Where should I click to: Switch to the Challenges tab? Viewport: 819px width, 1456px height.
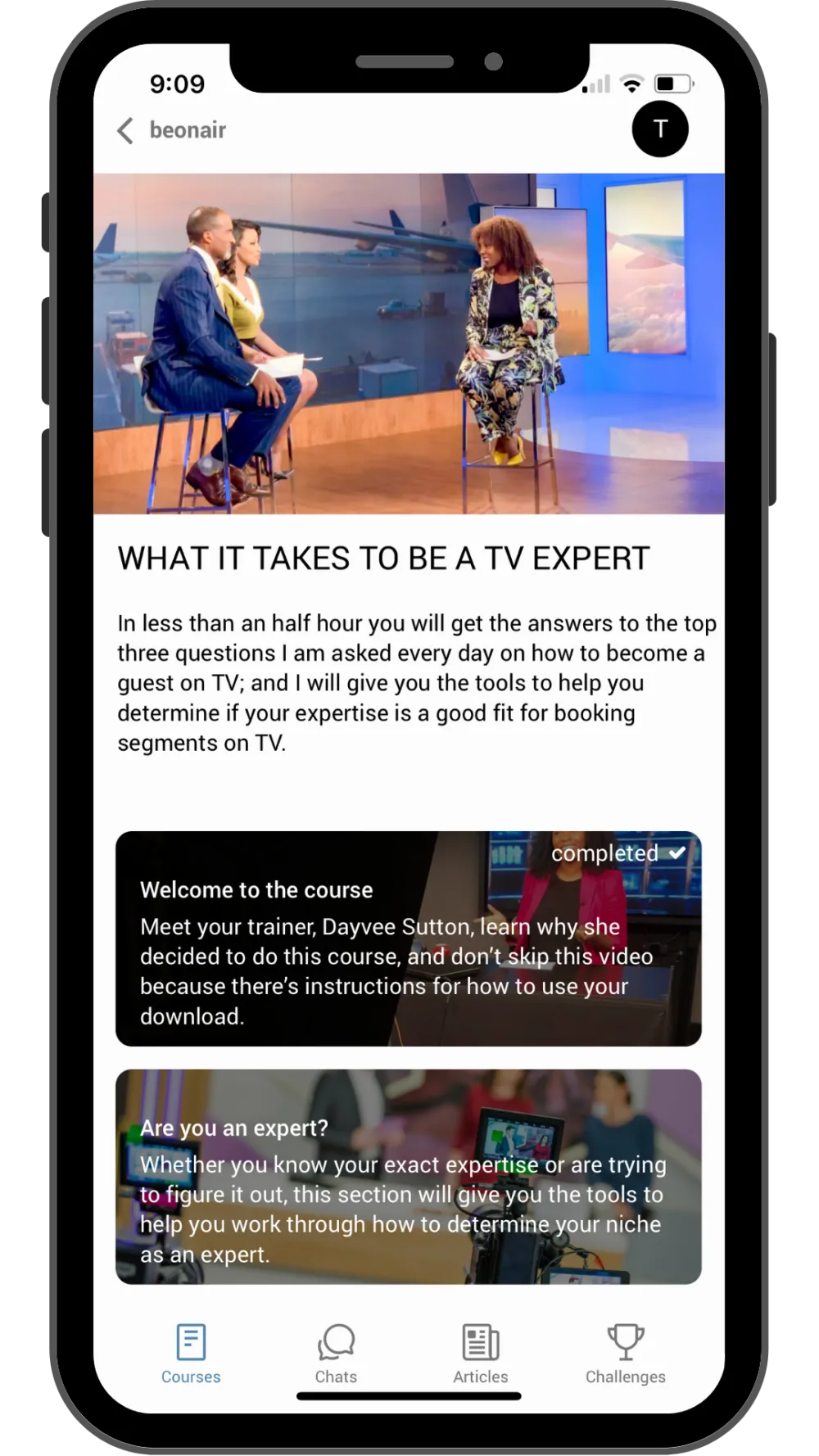tap(626, 1354)
